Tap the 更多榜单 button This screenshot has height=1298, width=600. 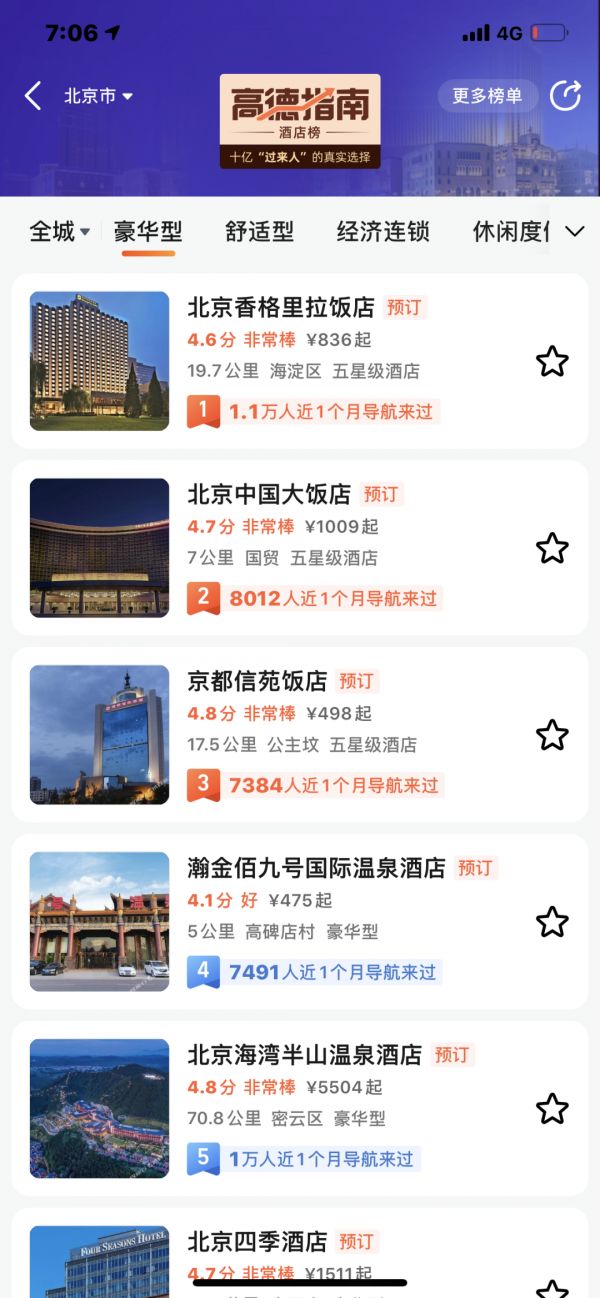pos(487,96)
